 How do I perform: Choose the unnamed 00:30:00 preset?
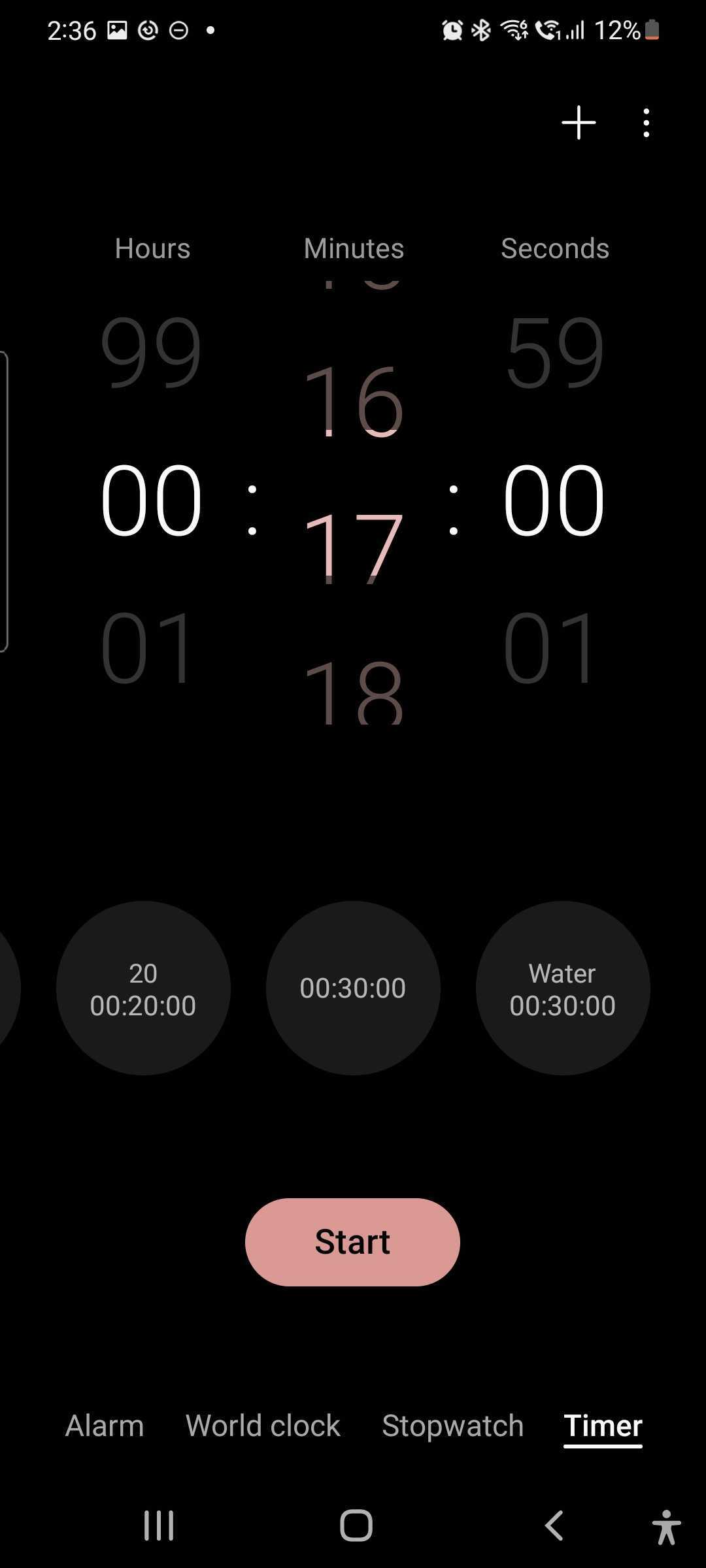point(353,988)
